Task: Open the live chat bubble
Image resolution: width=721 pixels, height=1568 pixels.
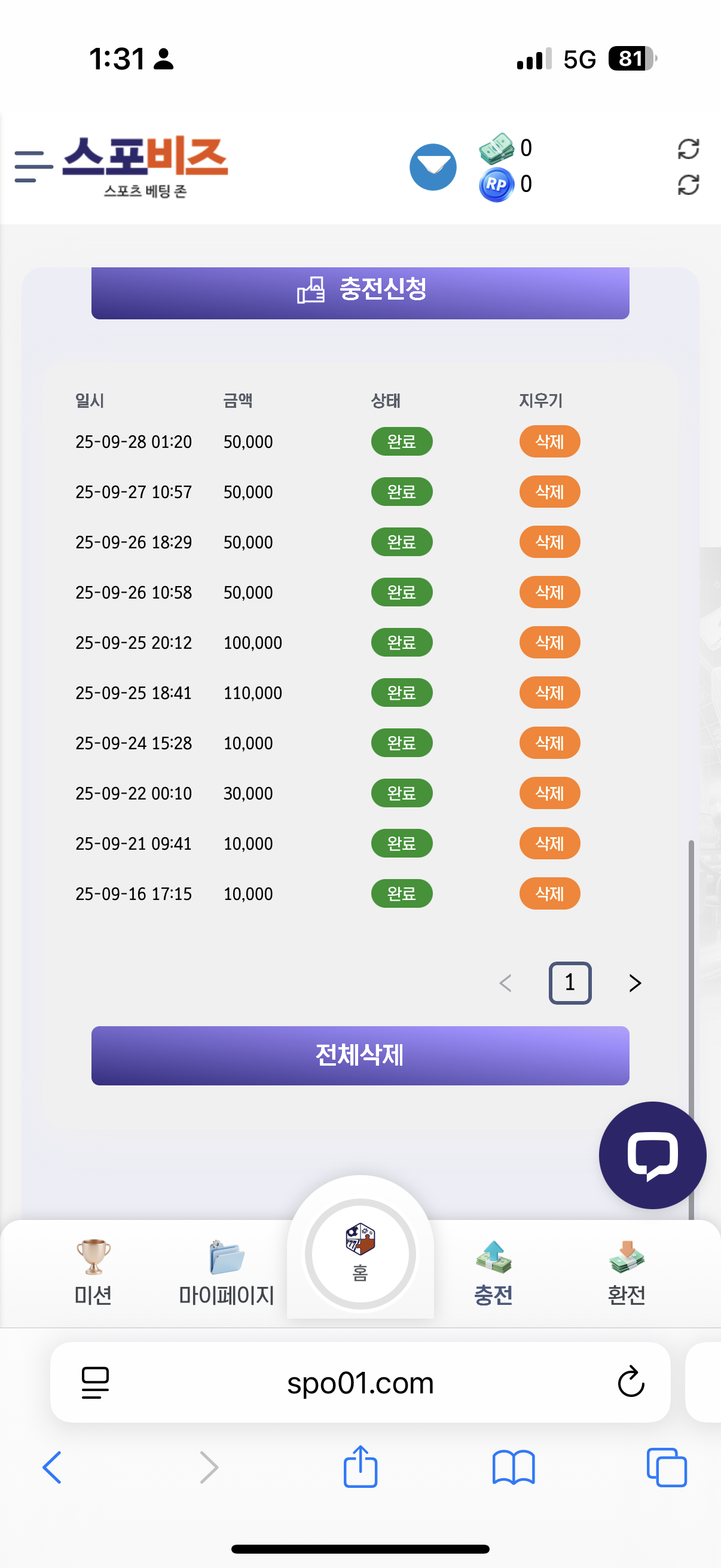Action: (652, 1155)
